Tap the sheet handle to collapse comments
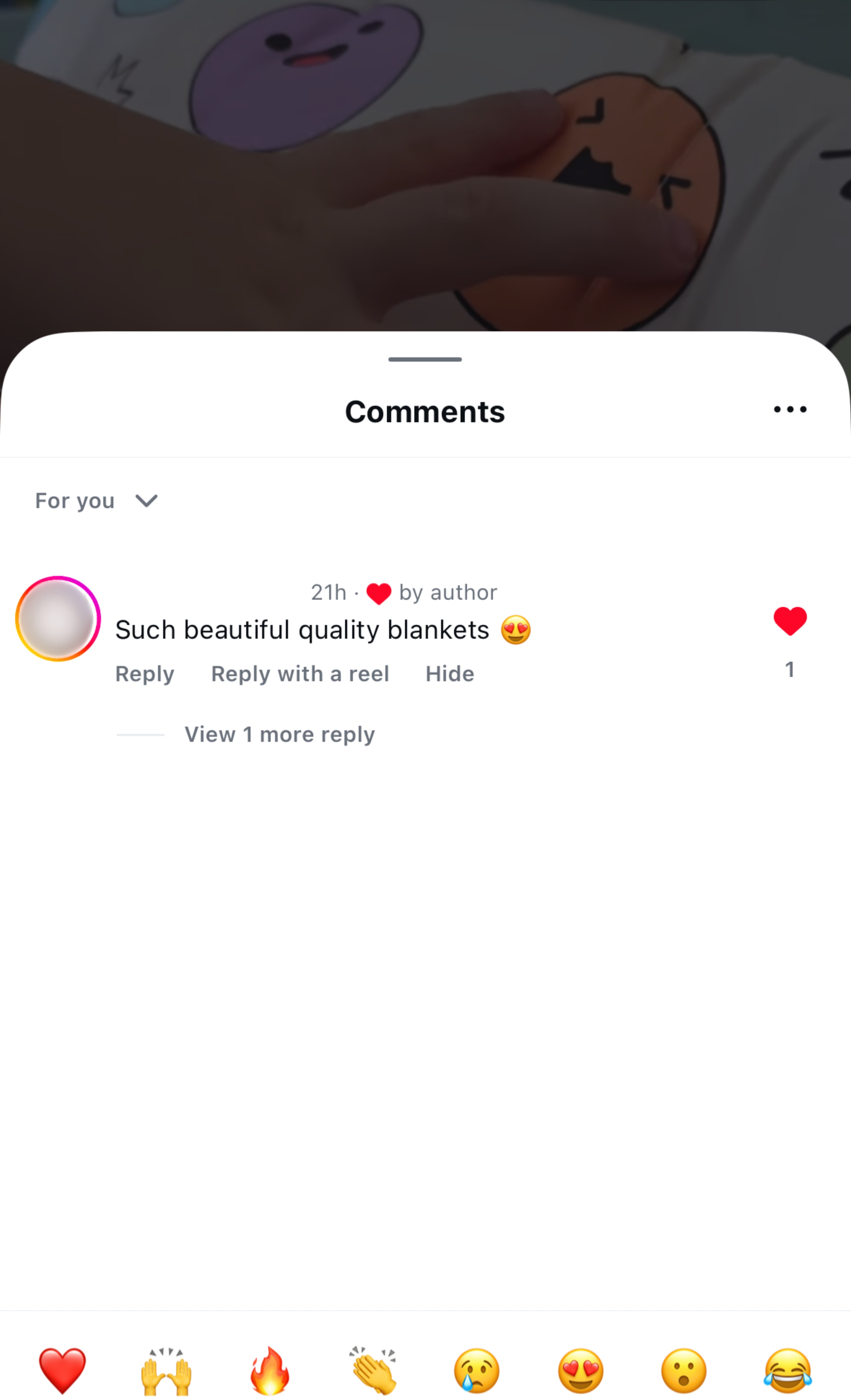 click(x=425, y=359)
